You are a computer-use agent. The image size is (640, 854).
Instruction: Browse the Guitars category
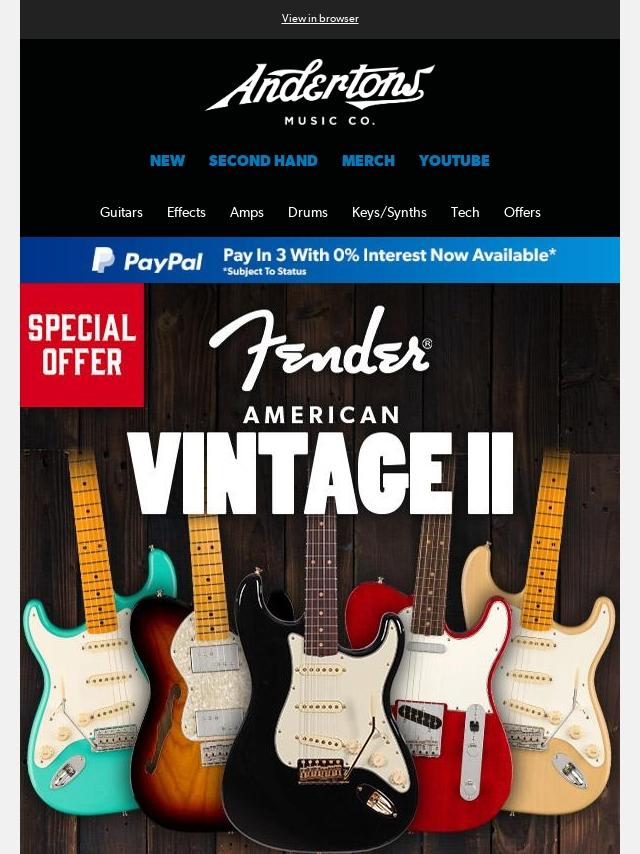click(121, 212)
